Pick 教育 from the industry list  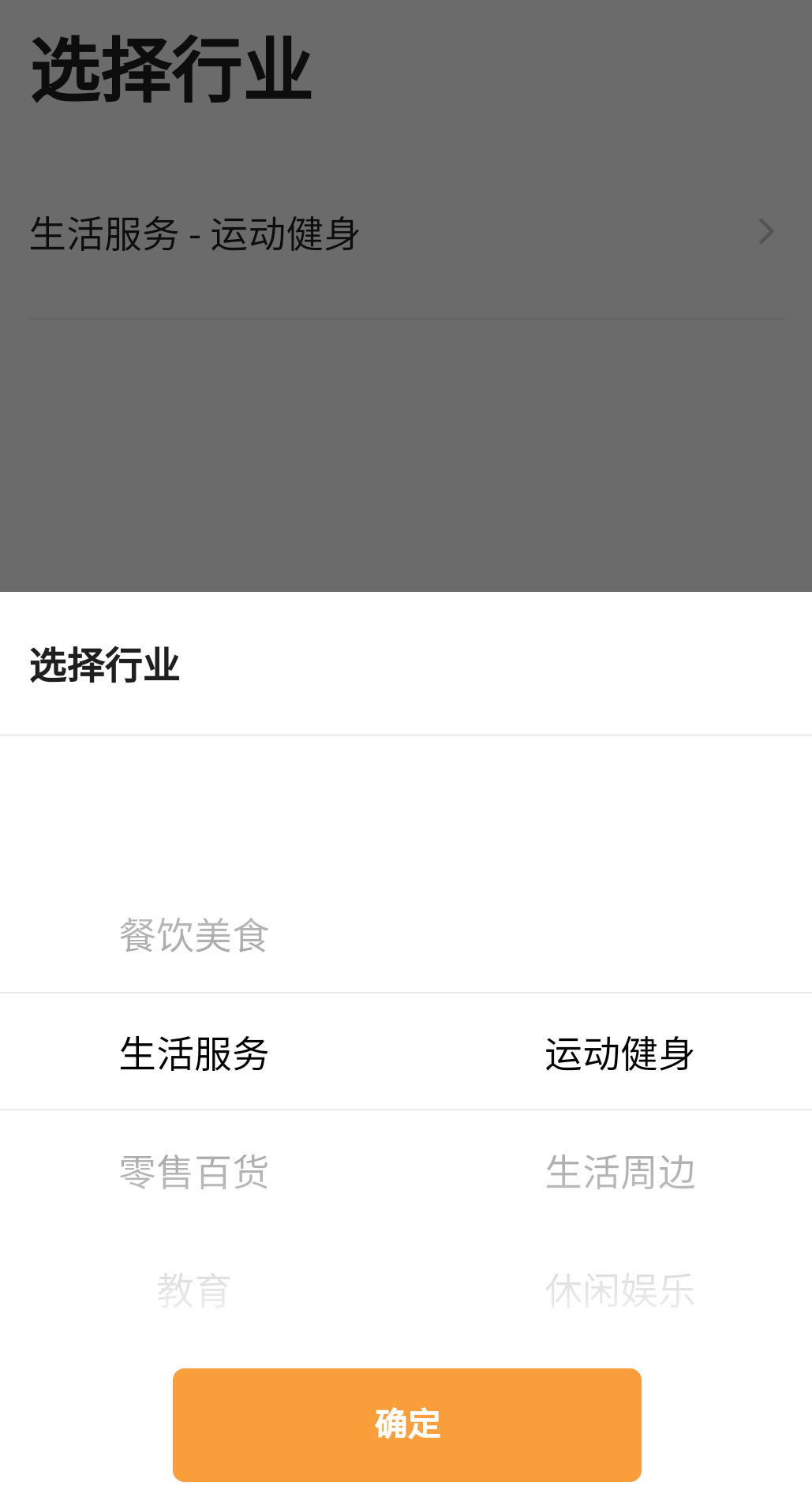[194, 1290]
